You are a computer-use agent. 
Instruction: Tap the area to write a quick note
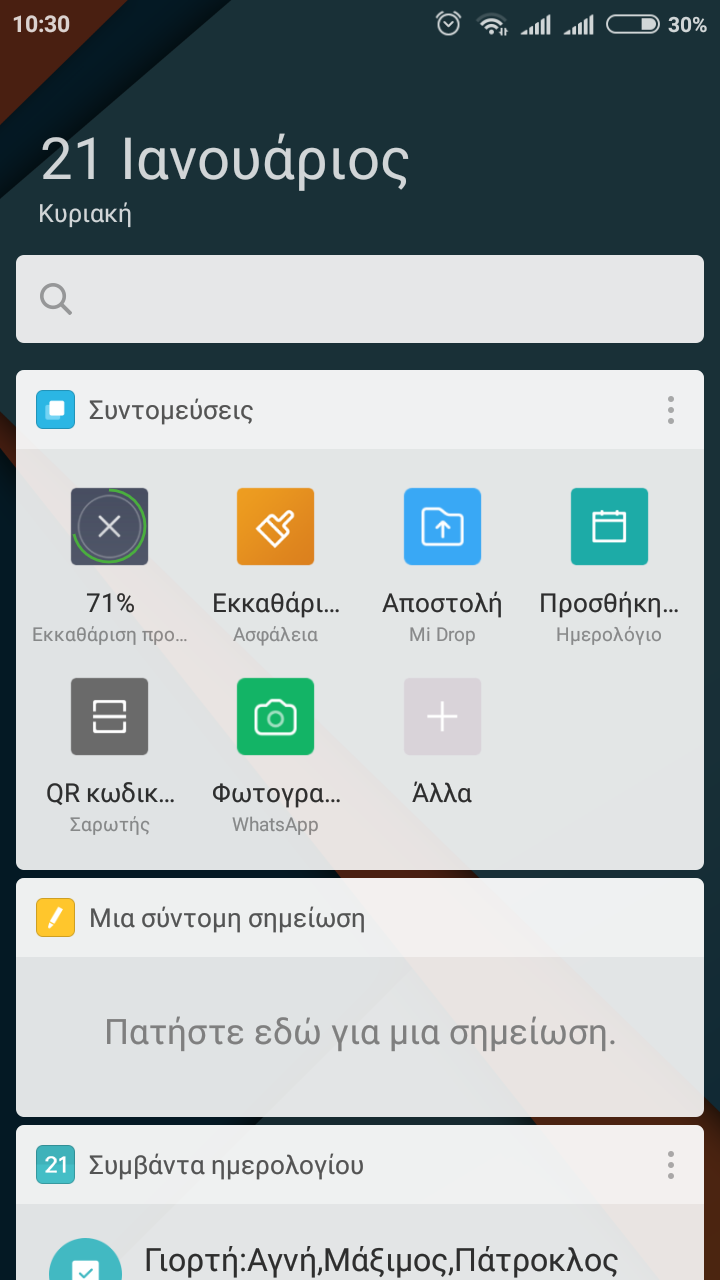pos(360,1033)
